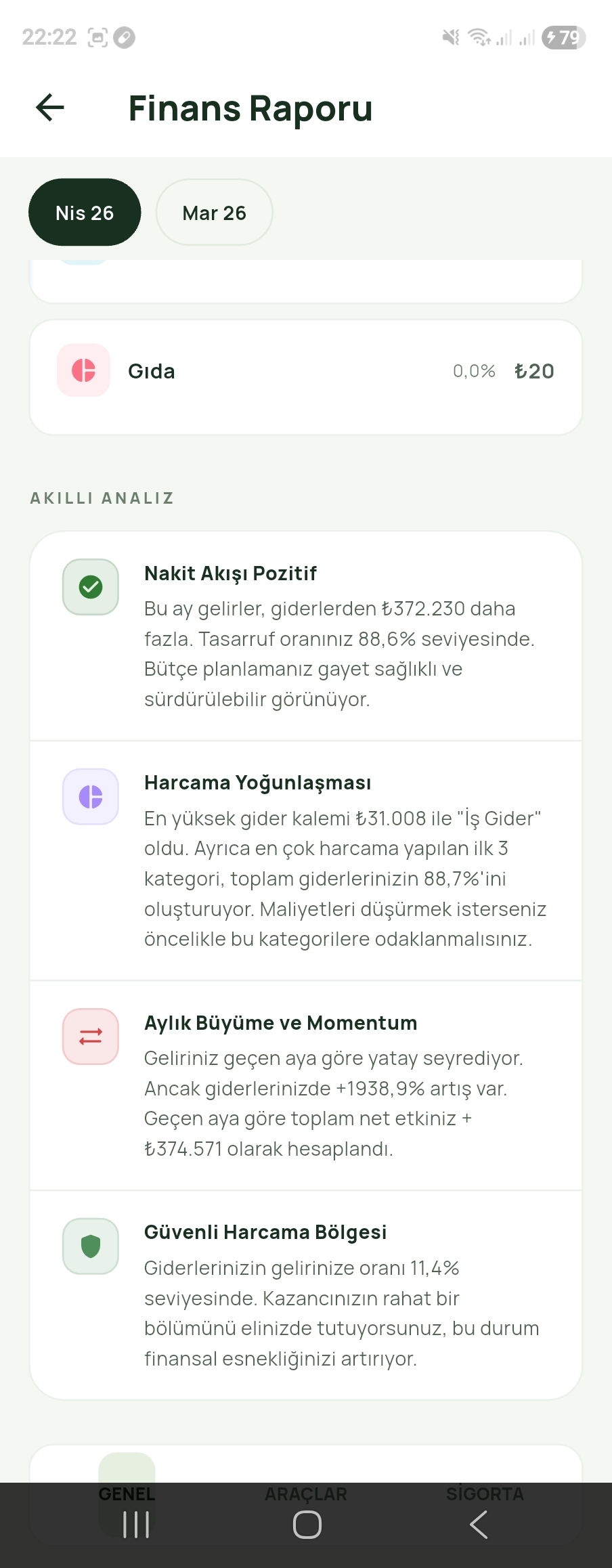This screenshot has width=612, height=1568.
Task: Tap the purple pie chart icon for Harcama Yoğunlaşması
Action: coord(90,797)
